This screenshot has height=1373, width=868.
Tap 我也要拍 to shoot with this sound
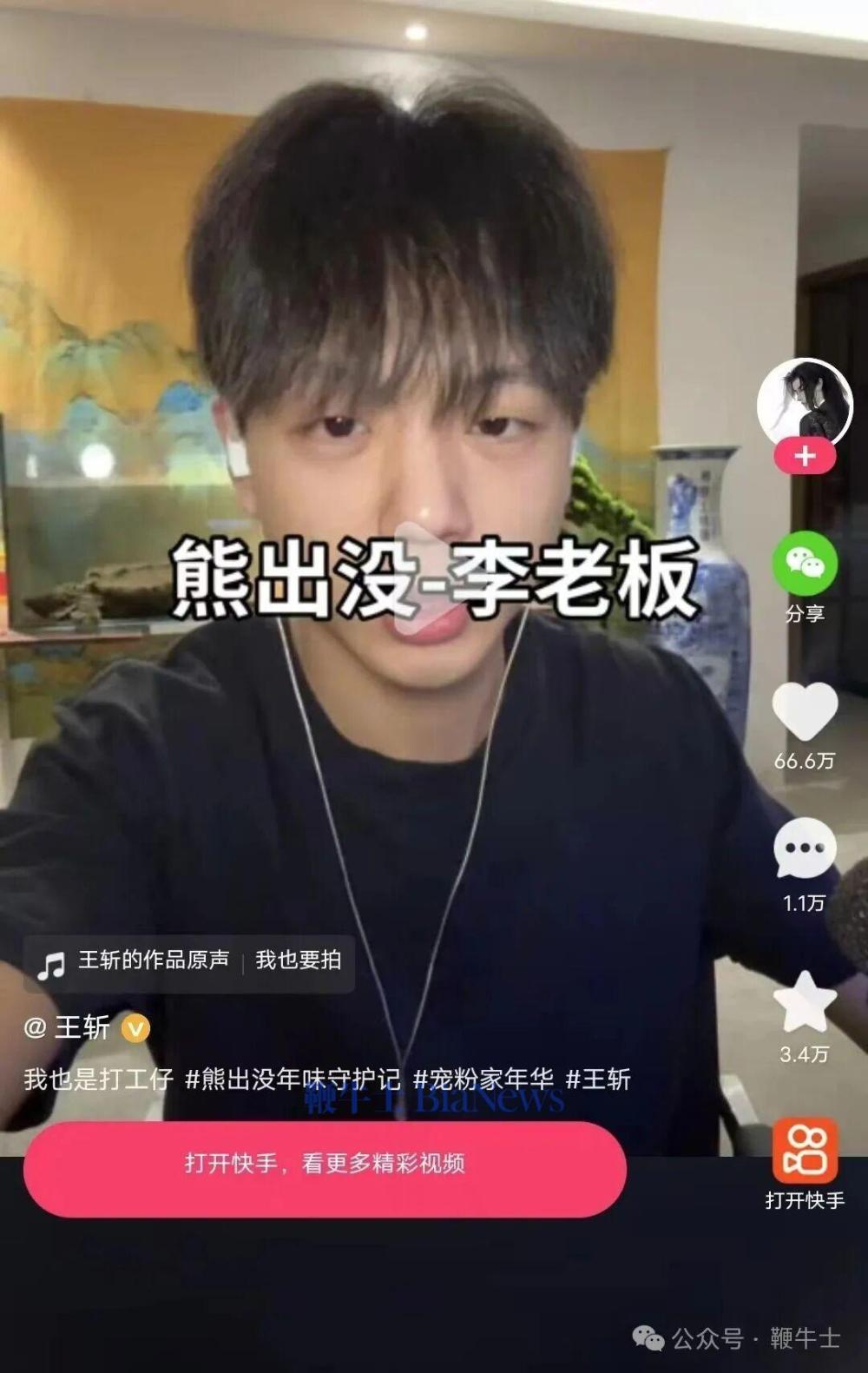(x=298, y=961)
